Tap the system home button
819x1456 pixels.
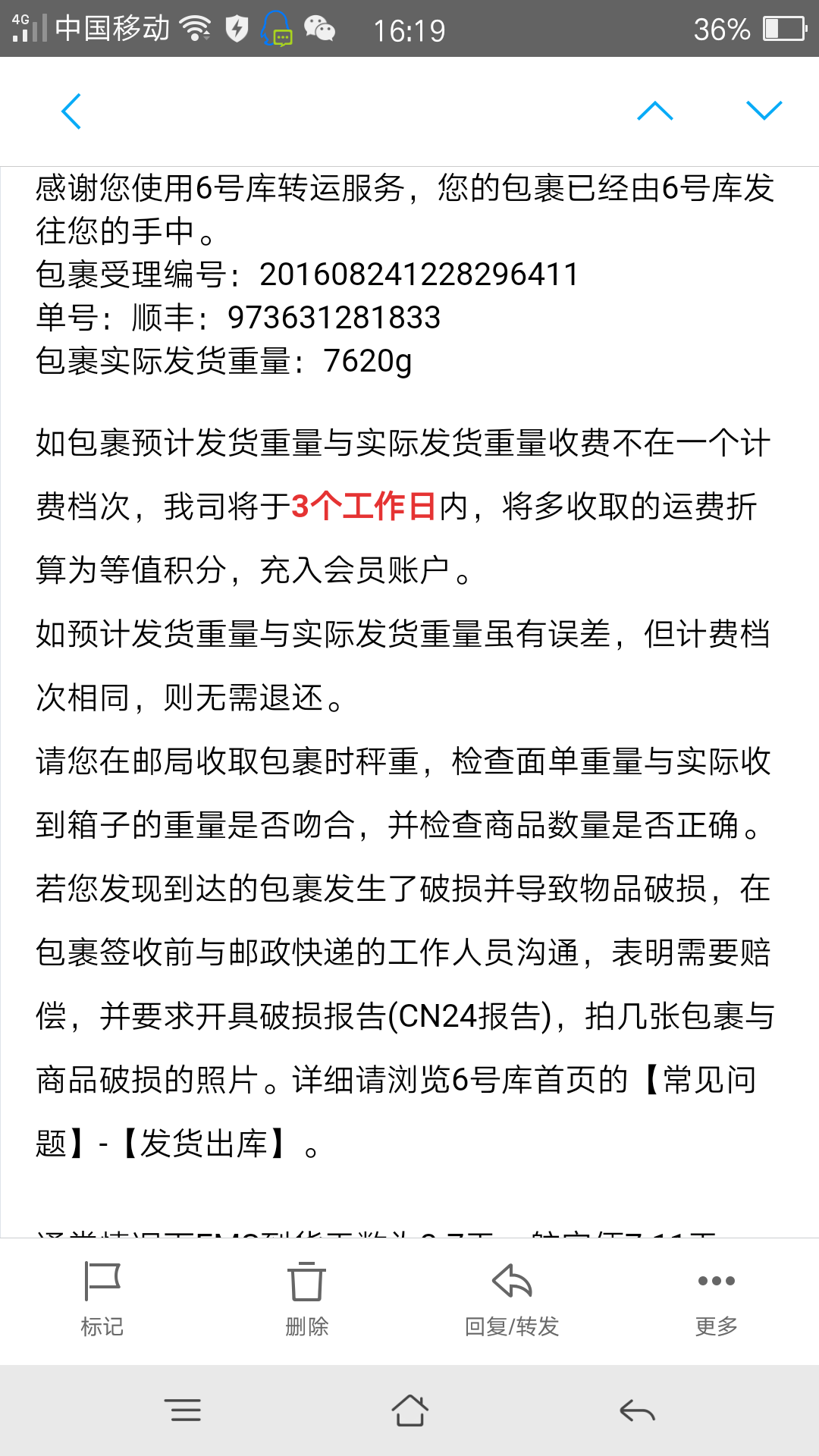[409, 1410]
